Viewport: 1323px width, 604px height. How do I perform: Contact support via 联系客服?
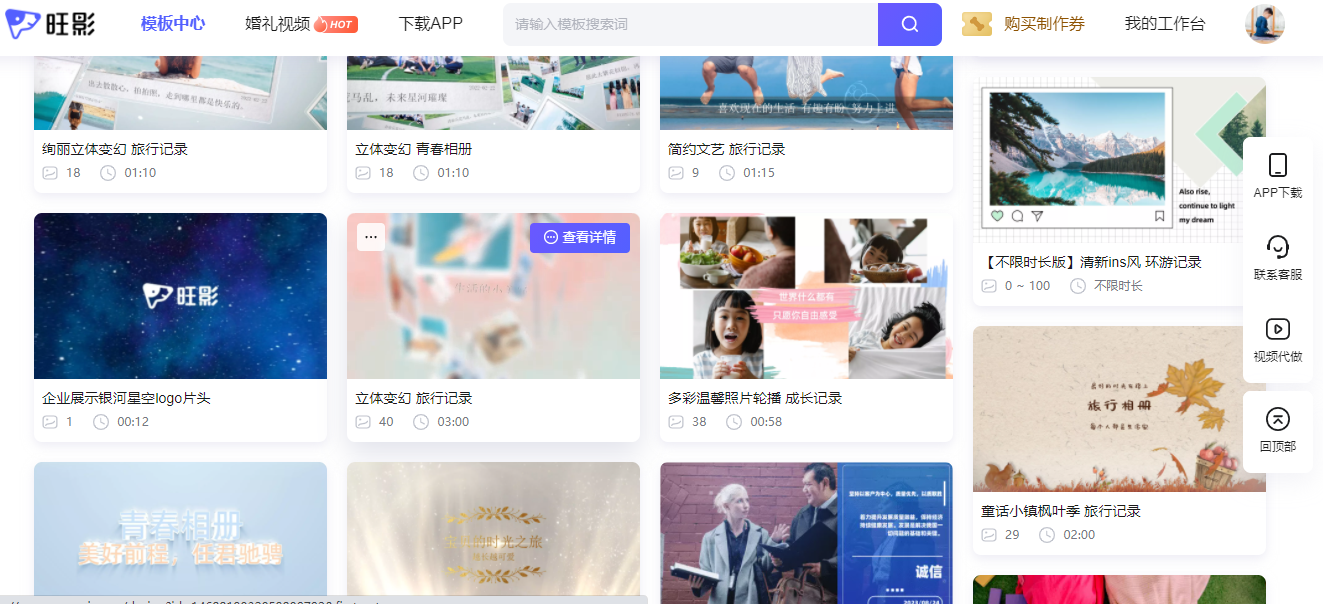coord(1277,258)
